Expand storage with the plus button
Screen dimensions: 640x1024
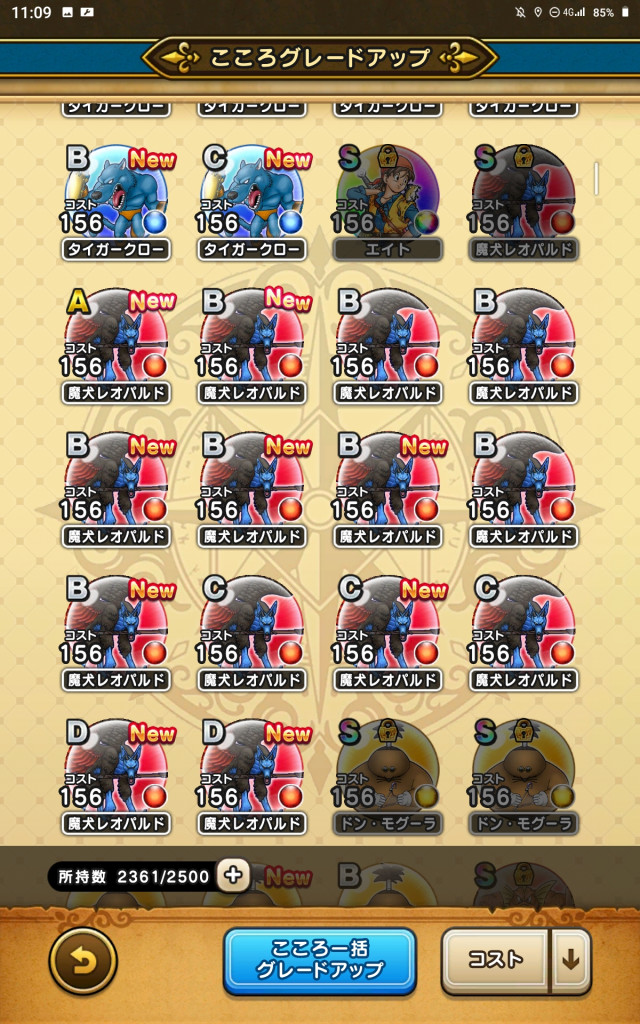232,876
